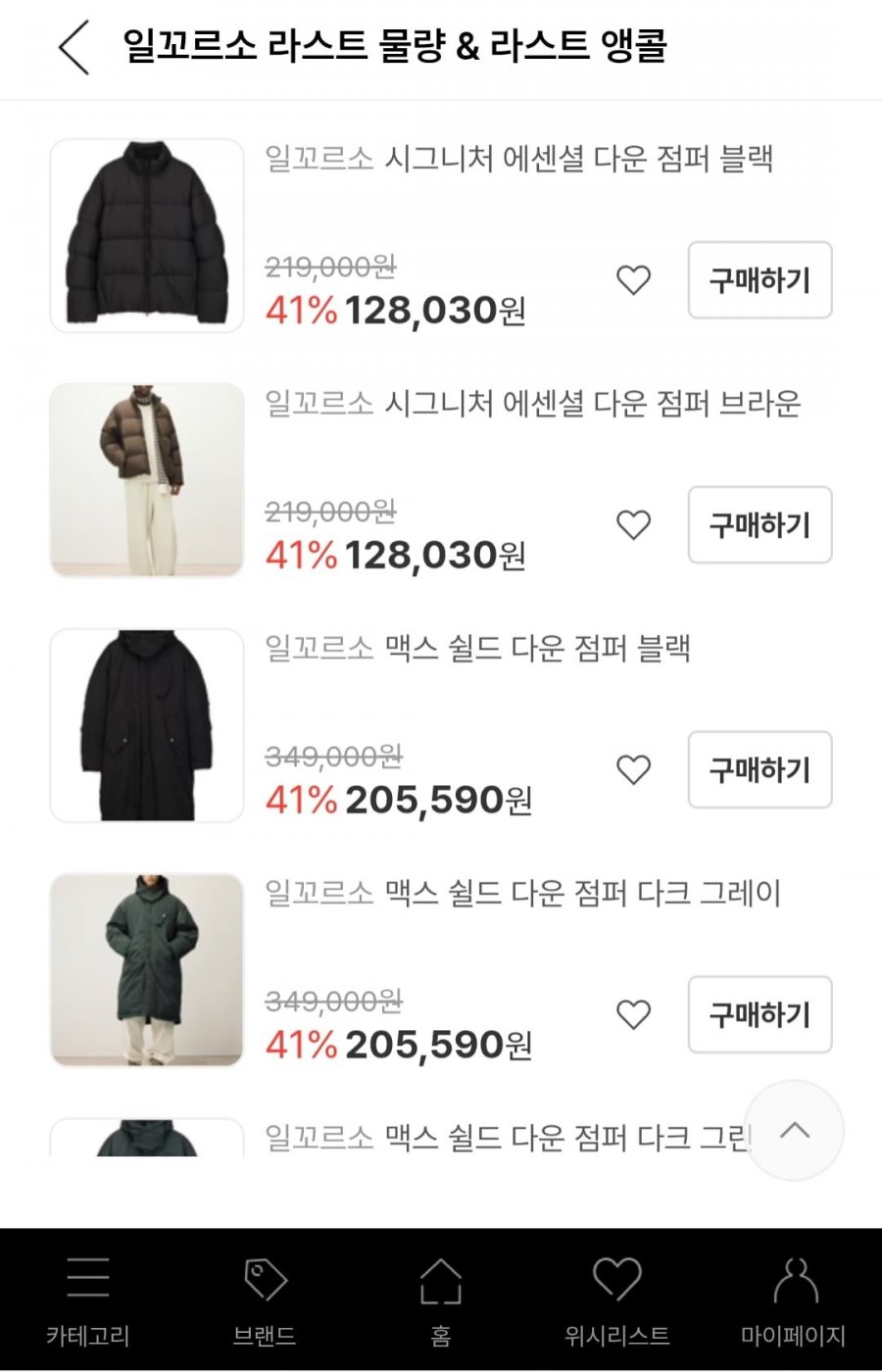This screenshot has height=1372, width=882.
Task: Buy the 시그니처 에센셜 다운 점퍼 브라운
Action: coord(759,525)
